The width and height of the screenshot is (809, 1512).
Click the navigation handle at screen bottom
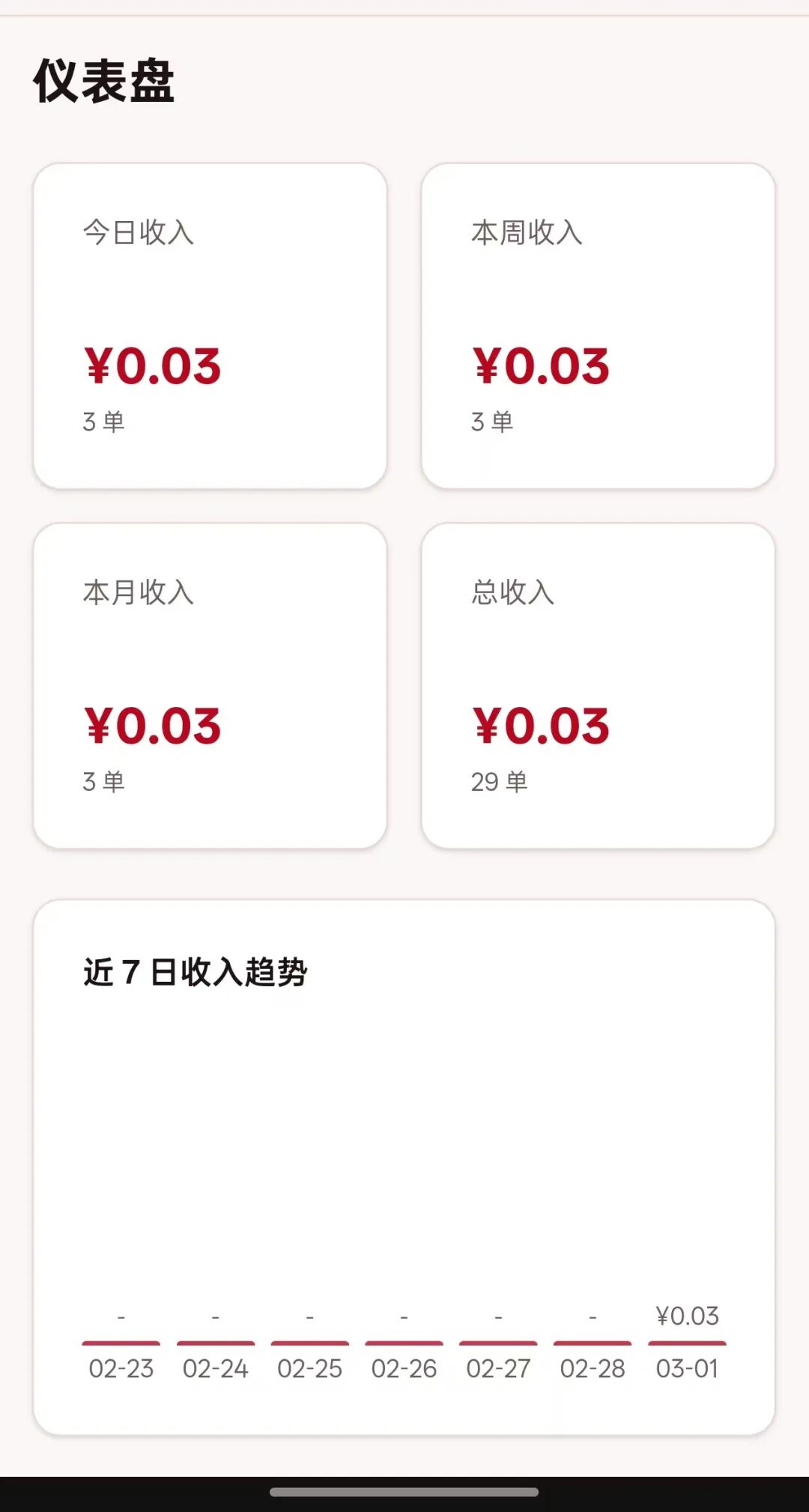coord(404,1492)
